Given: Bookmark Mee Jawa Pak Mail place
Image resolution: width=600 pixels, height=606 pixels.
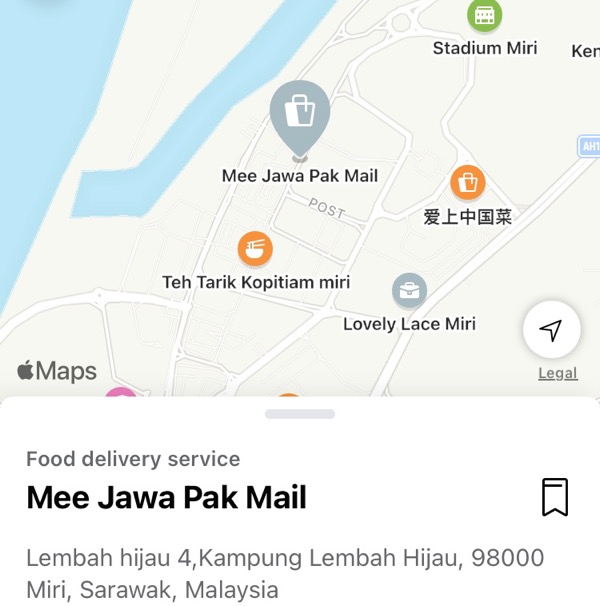Looking at the screenshot, I should (x=555, y=497).
